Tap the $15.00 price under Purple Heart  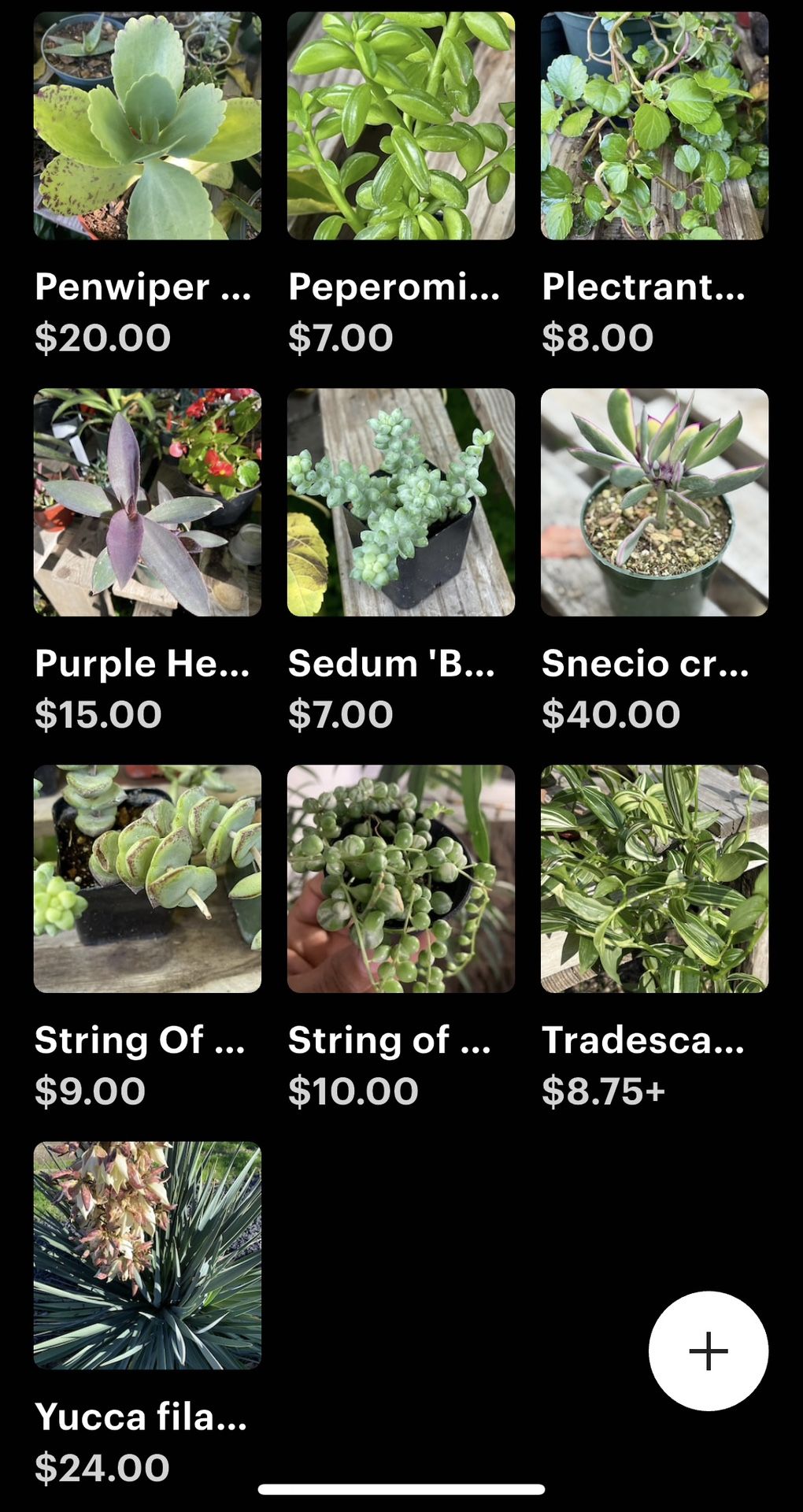[x=99, y=713]
